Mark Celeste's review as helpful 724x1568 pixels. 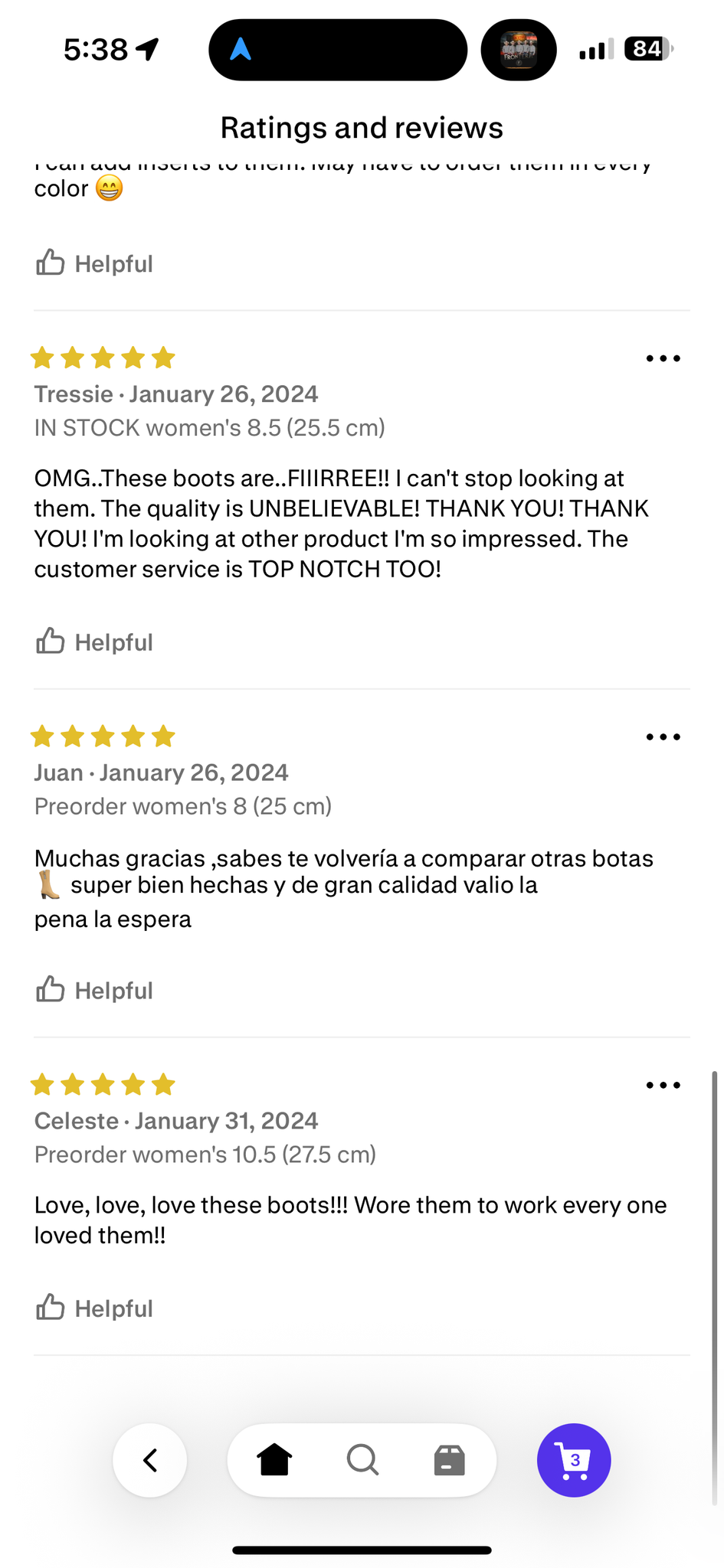click(x=94, y=1308)
